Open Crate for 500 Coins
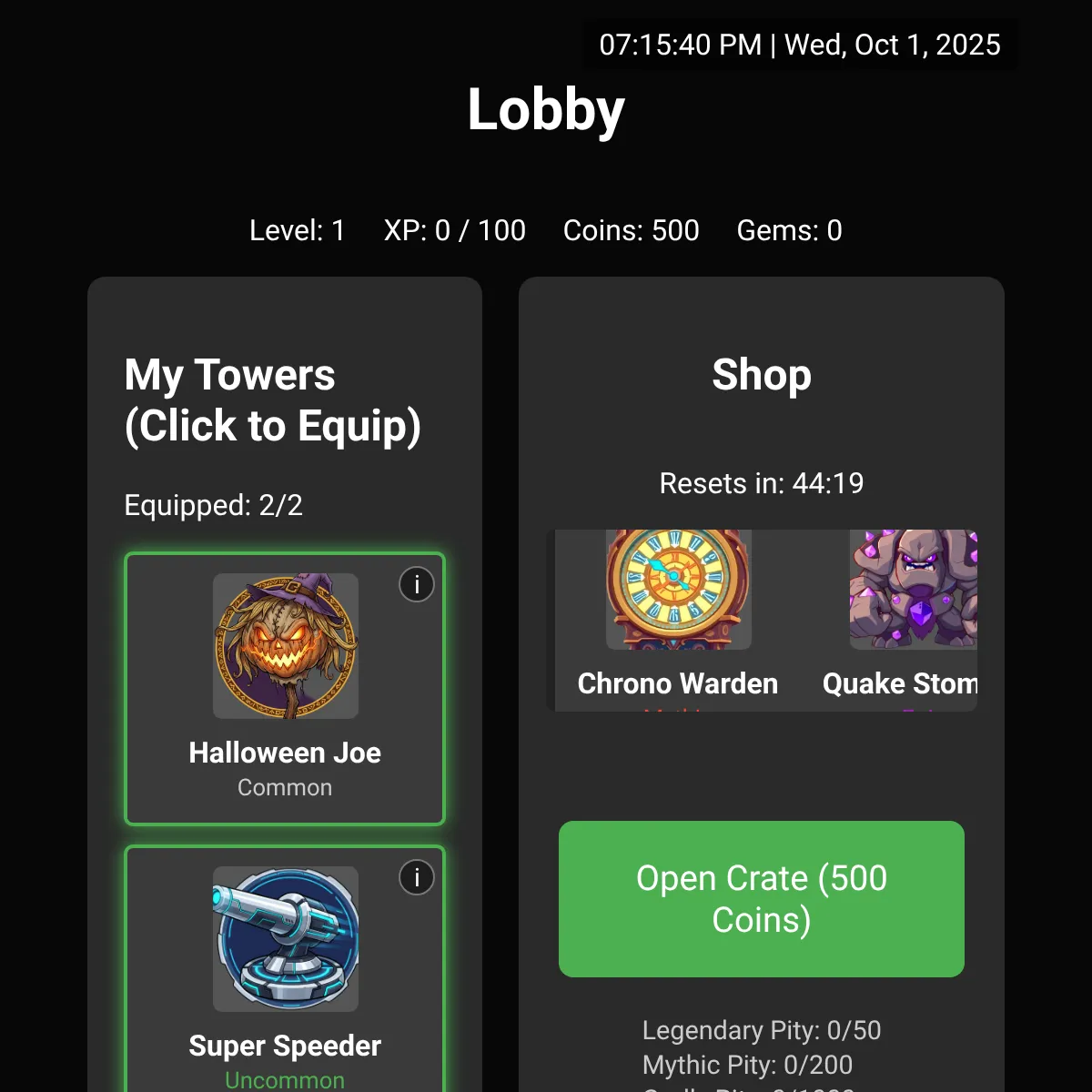Viewport: 1092px width, 1092px height. click(761, 899)
